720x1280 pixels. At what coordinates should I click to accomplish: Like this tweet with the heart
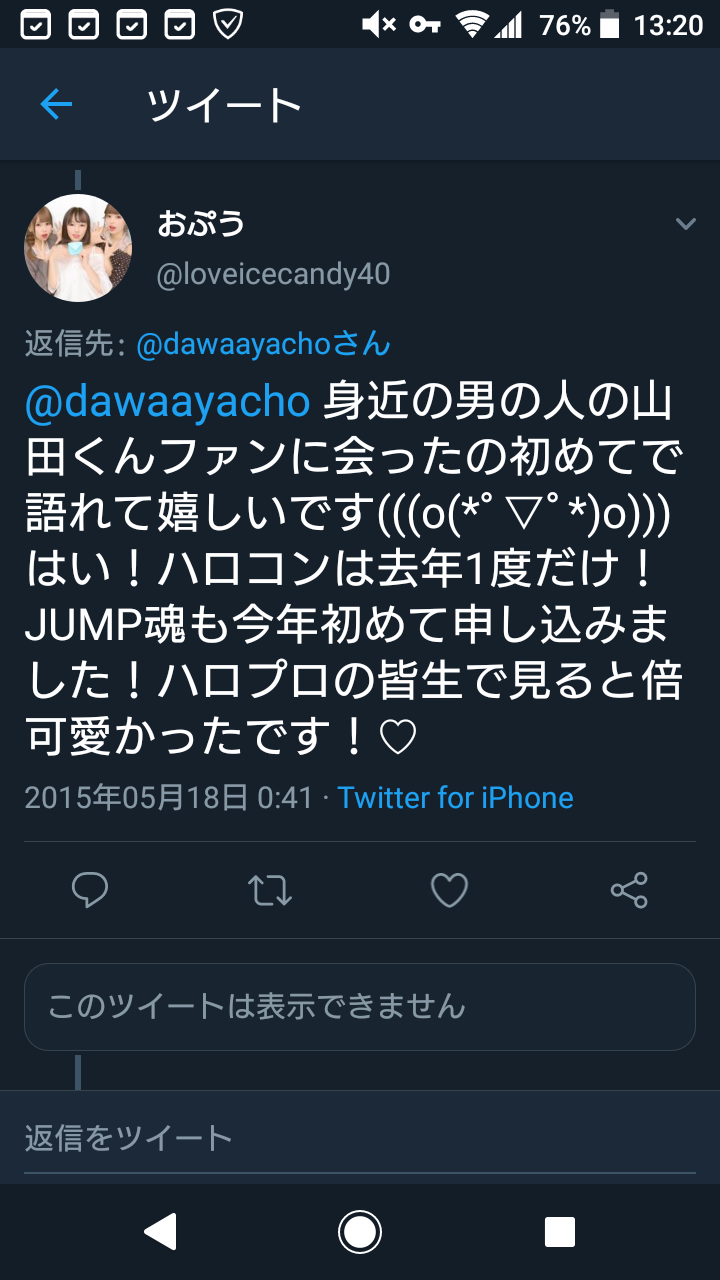click(x=449, y=889)
